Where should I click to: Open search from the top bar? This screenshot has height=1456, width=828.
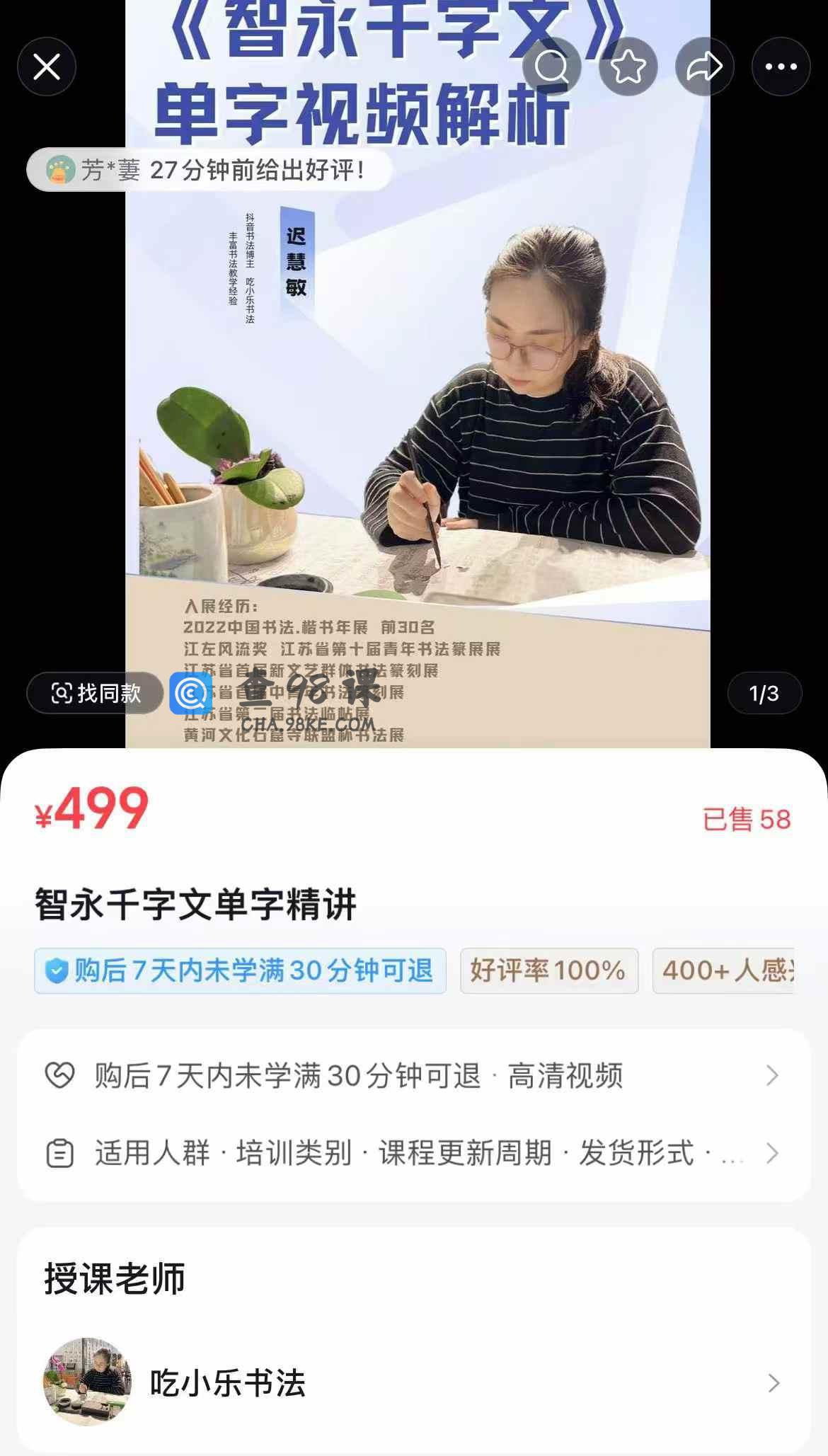551,67
